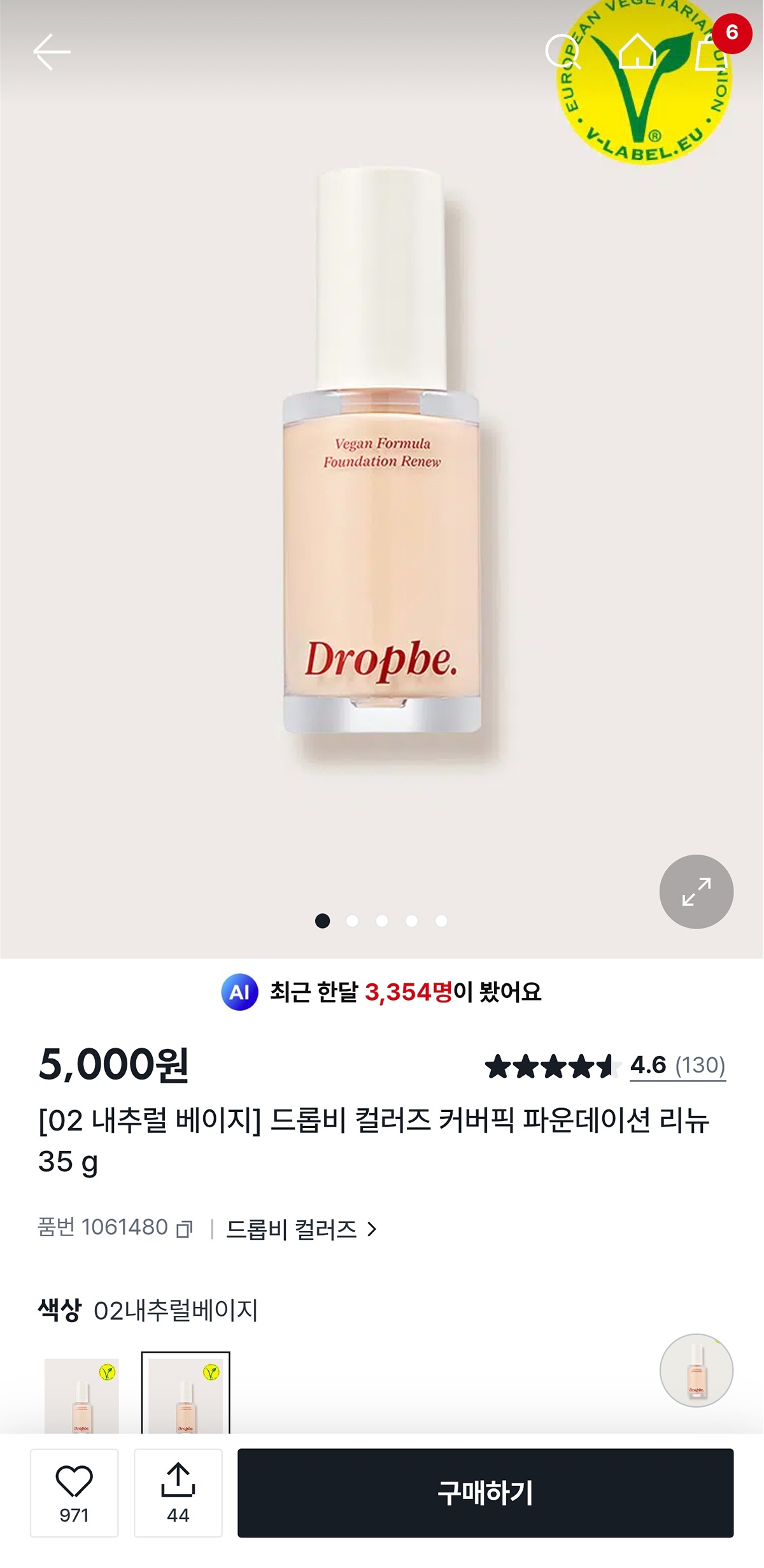Copy the product number 1061480
Screen dimensions: 764x1568
[x=185, y=1229]
